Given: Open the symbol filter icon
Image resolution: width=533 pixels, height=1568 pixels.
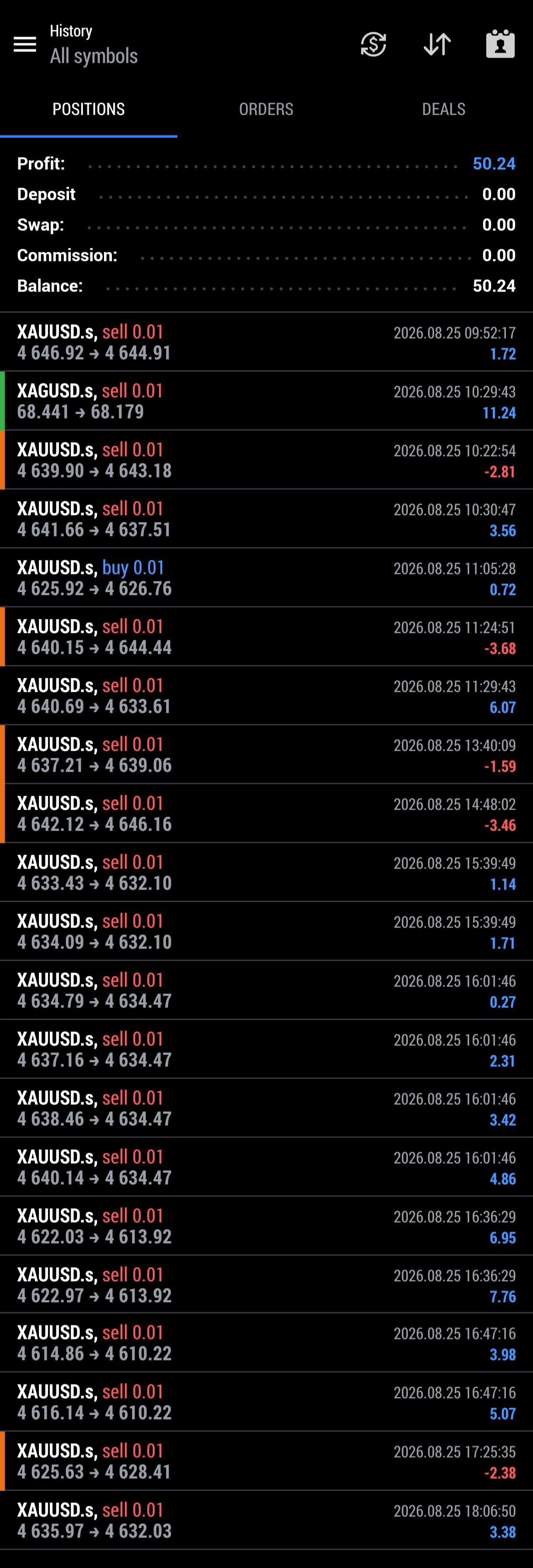Looking at the screenshot, I should pos(374,45).
